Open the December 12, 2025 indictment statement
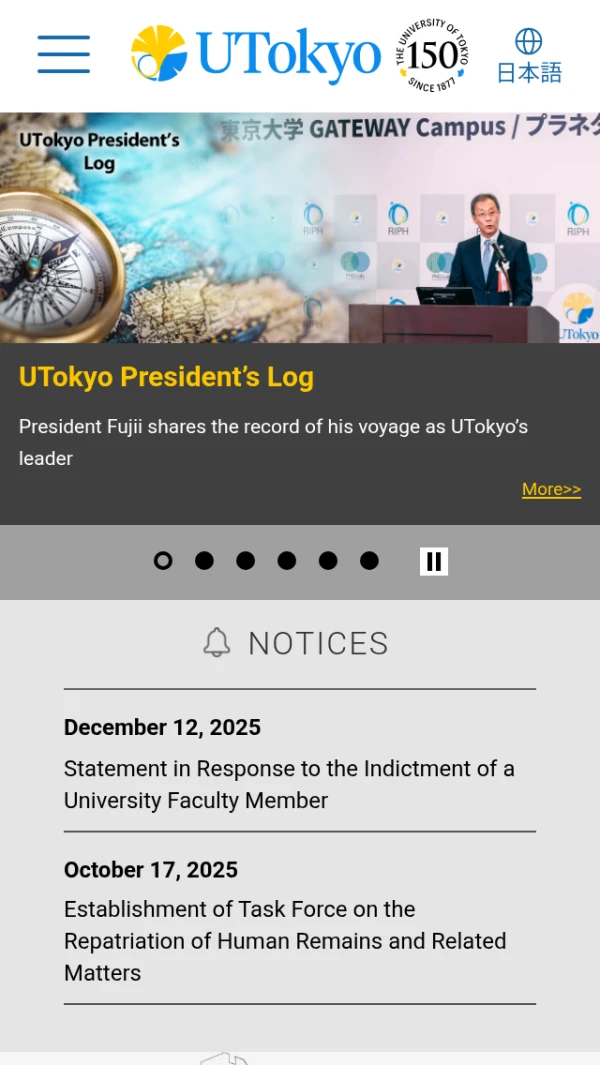600x1065 pixels. pyautogui.click(x=289, y=784)
